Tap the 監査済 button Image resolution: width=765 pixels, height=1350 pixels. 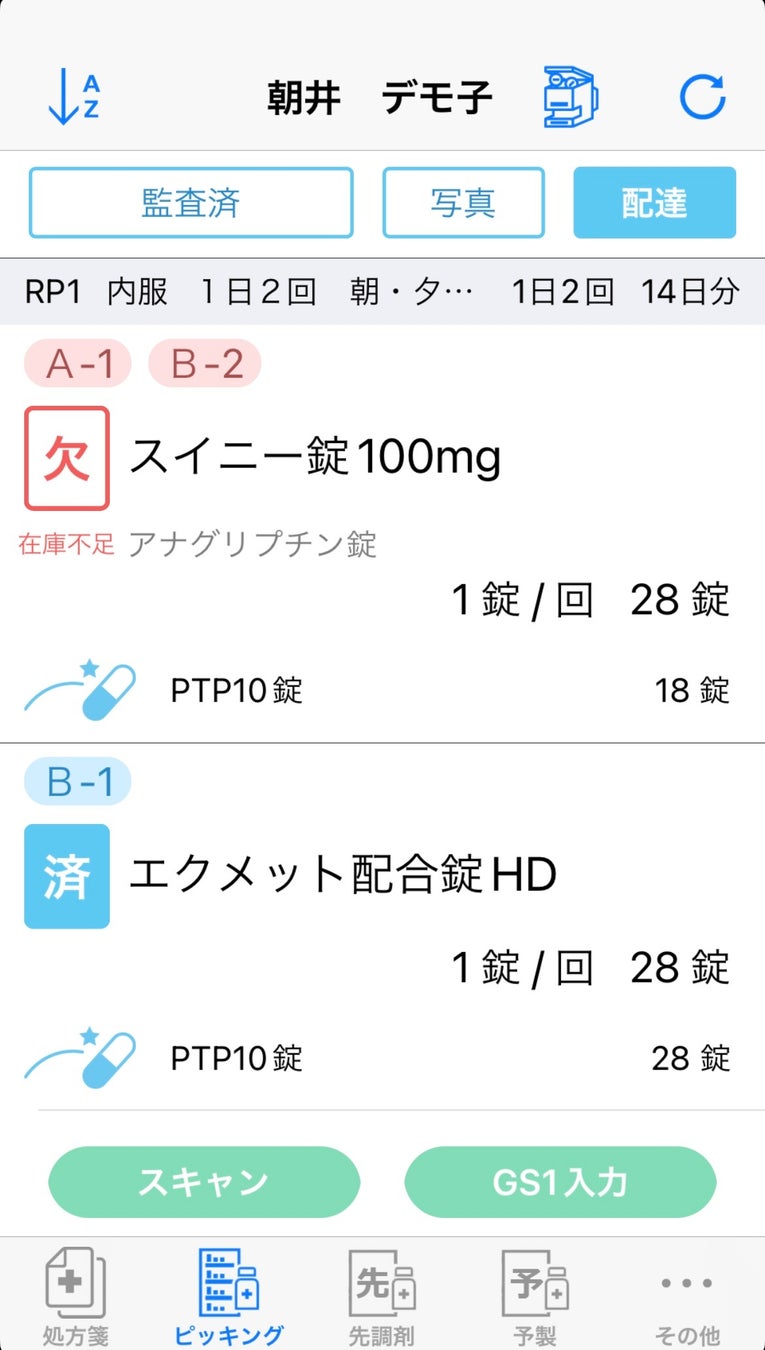point(191,203)
